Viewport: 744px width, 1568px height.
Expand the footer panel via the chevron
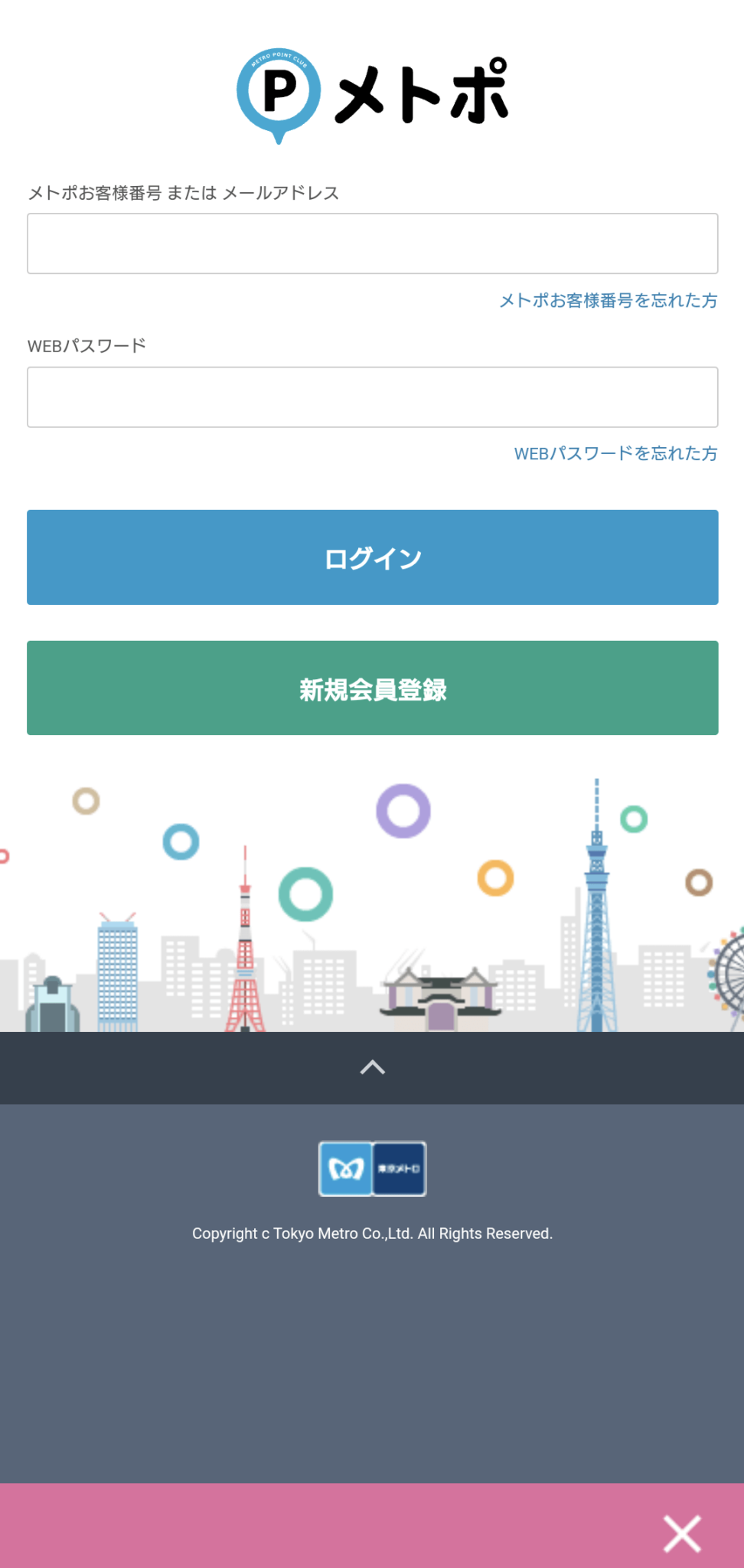click(372, 1068)
